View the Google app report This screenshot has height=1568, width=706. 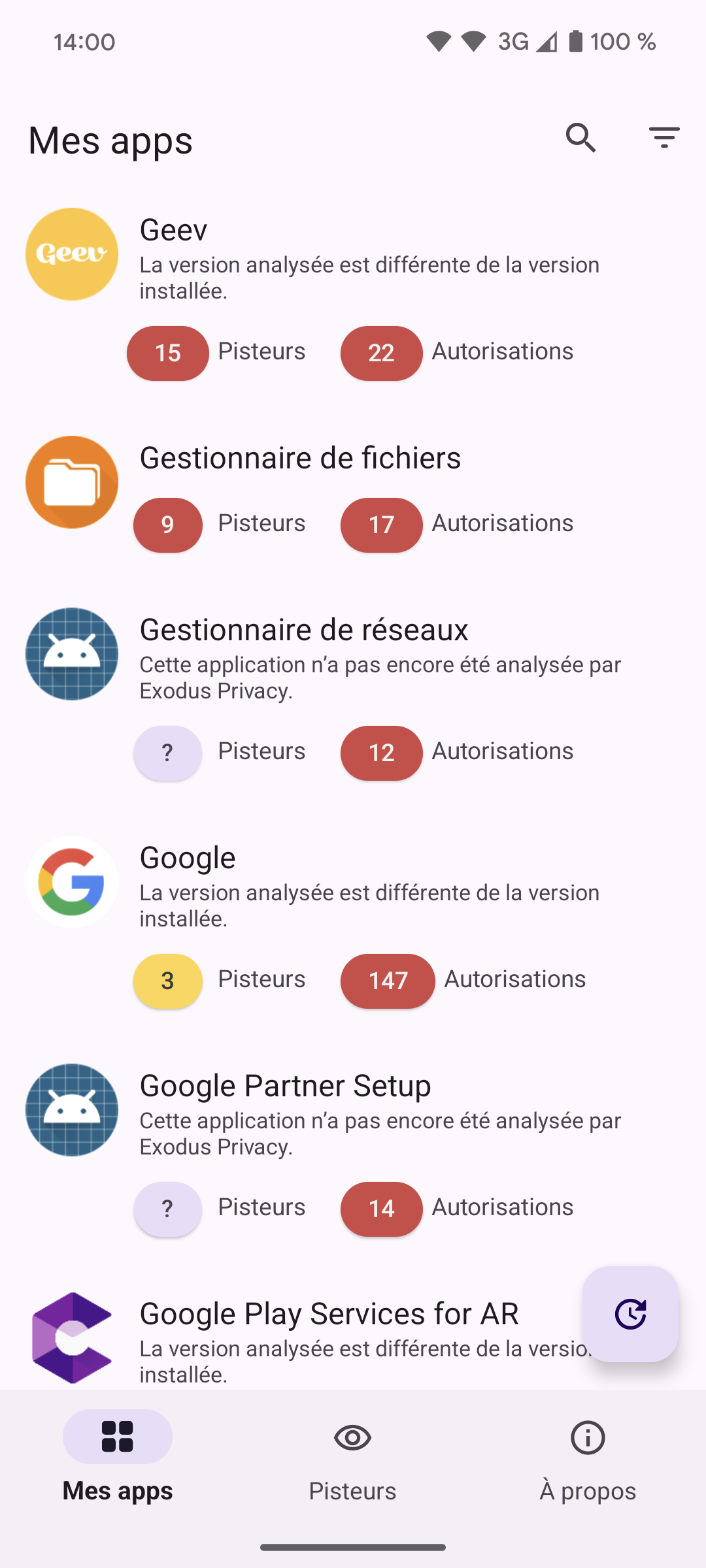coord(353,921)
